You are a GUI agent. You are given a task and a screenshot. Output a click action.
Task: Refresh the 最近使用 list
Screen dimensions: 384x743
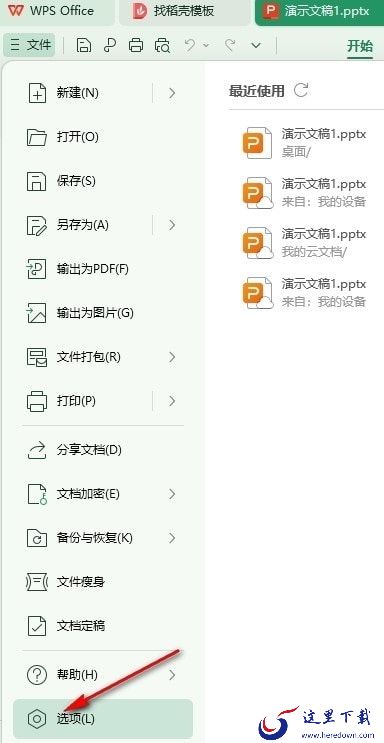pos(301,90)
